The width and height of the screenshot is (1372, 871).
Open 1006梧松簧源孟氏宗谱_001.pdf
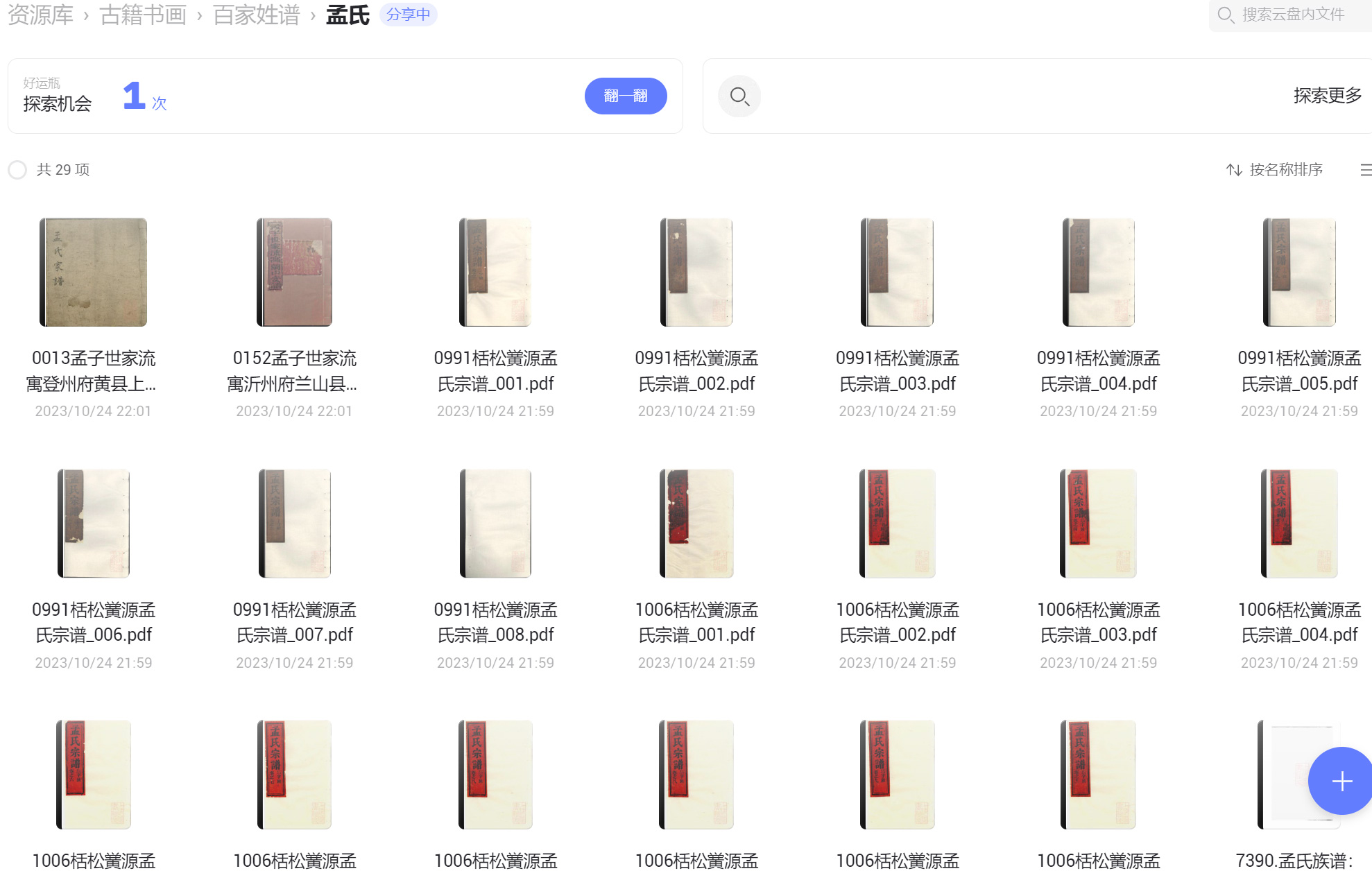[696, 524]
